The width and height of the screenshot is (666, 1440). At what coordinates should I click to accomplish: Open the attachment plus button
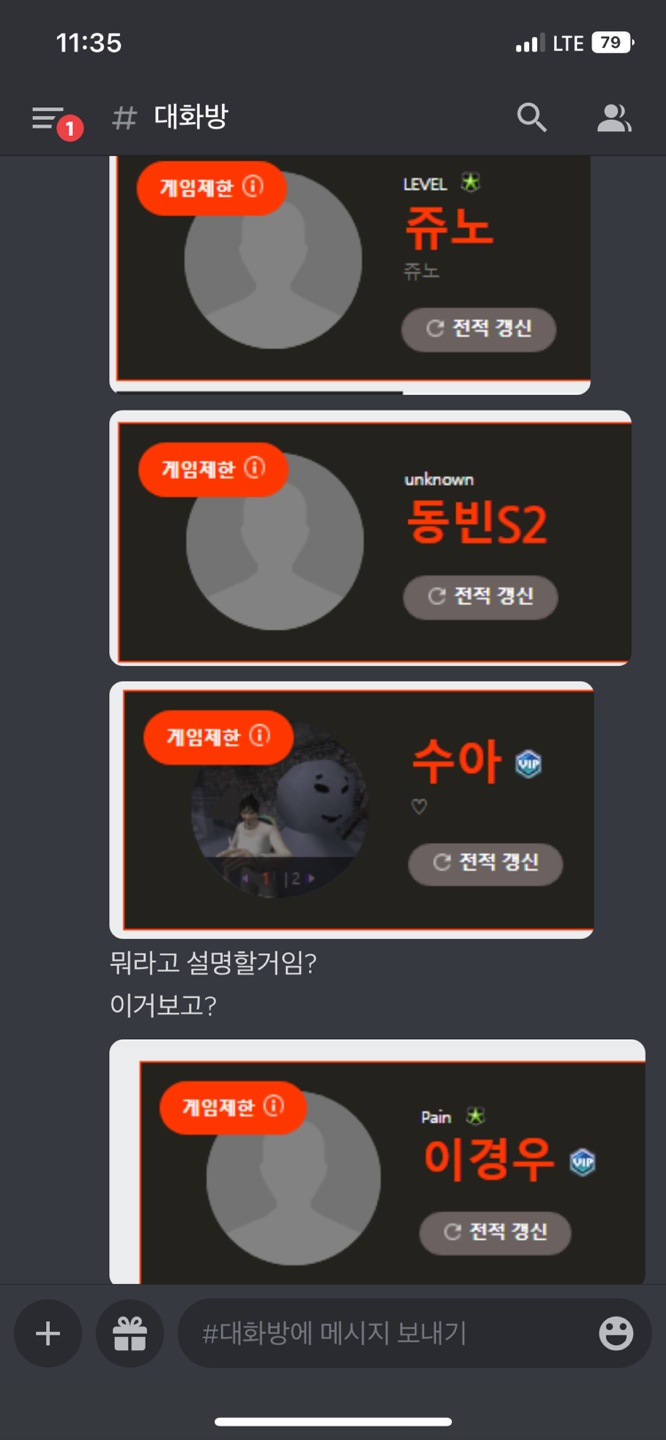47,1333
